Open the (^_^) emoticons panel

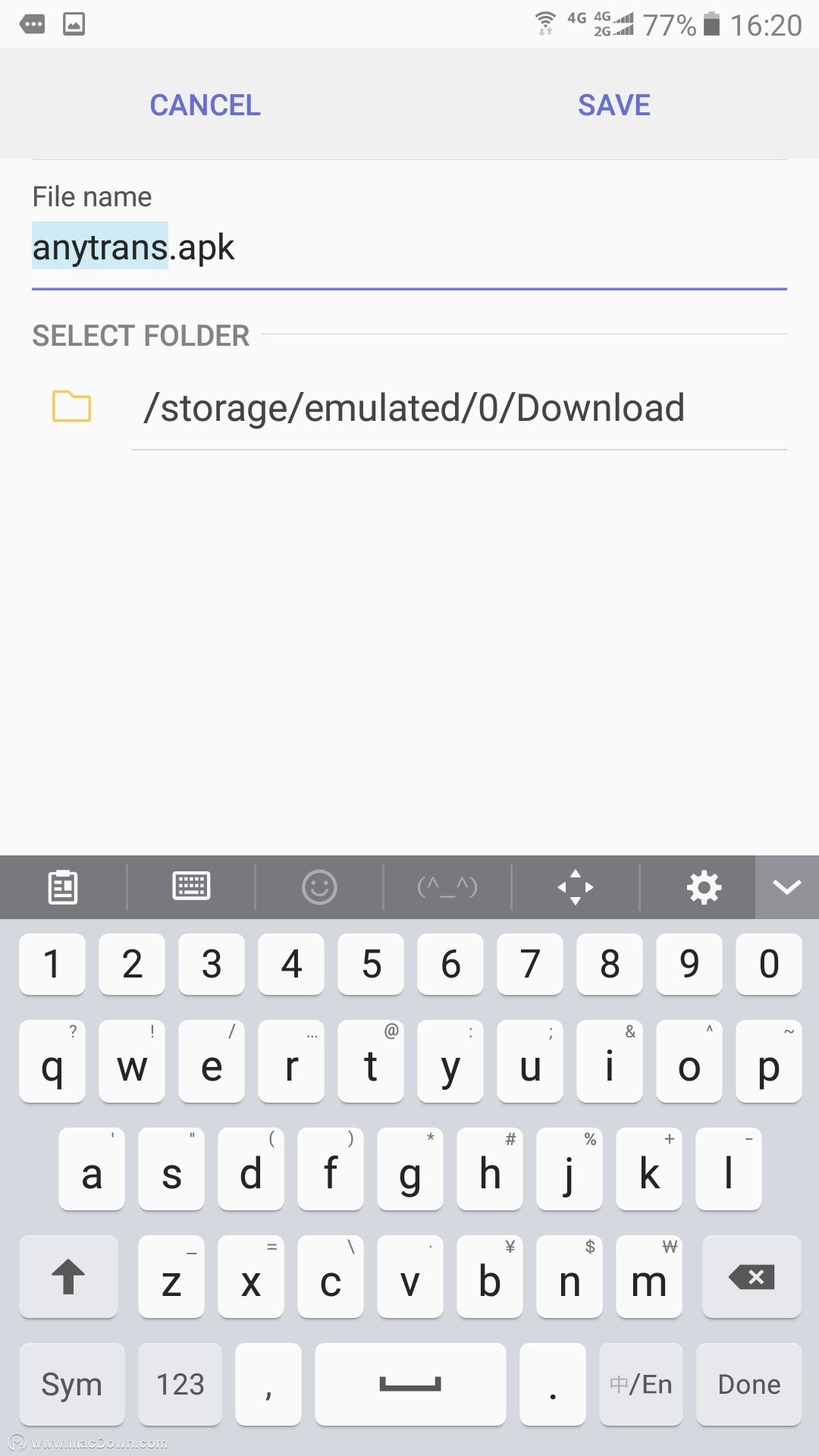coord(447,886)
